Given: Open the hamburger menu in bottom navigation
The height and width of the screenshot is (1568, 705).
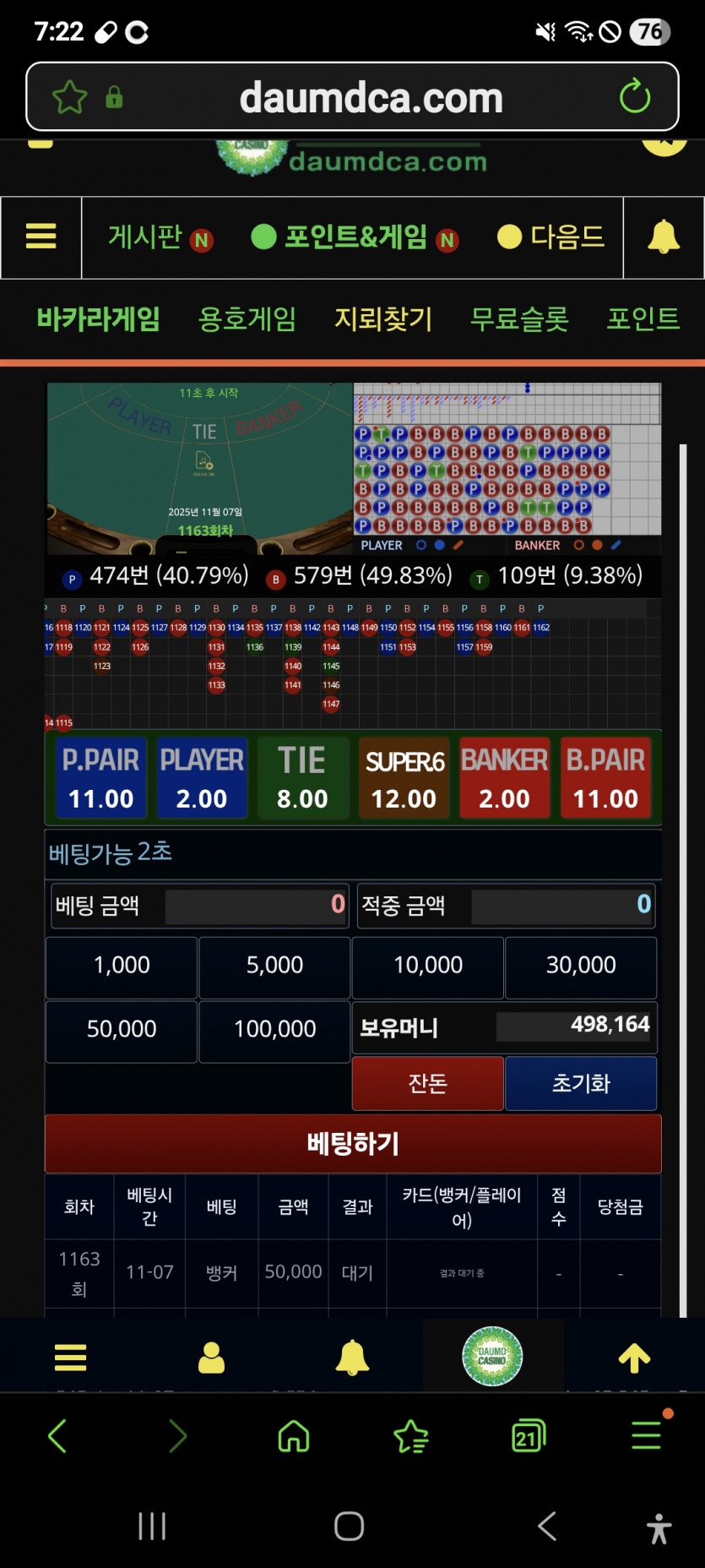Looking at the screenshot, I should tap(70, 1355).
